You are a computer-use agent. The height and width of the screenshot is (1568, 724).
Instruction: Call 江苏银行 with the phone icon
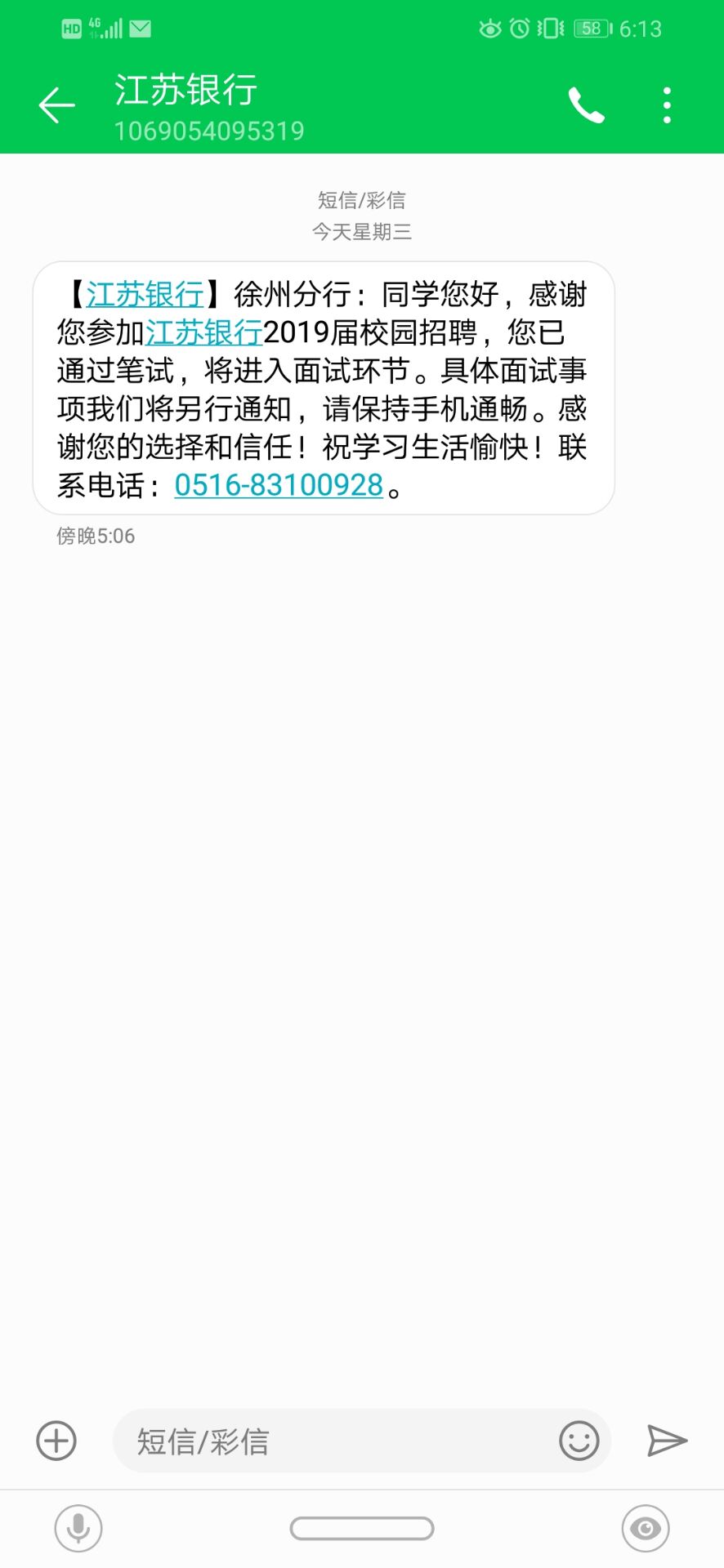coord(586,105)
